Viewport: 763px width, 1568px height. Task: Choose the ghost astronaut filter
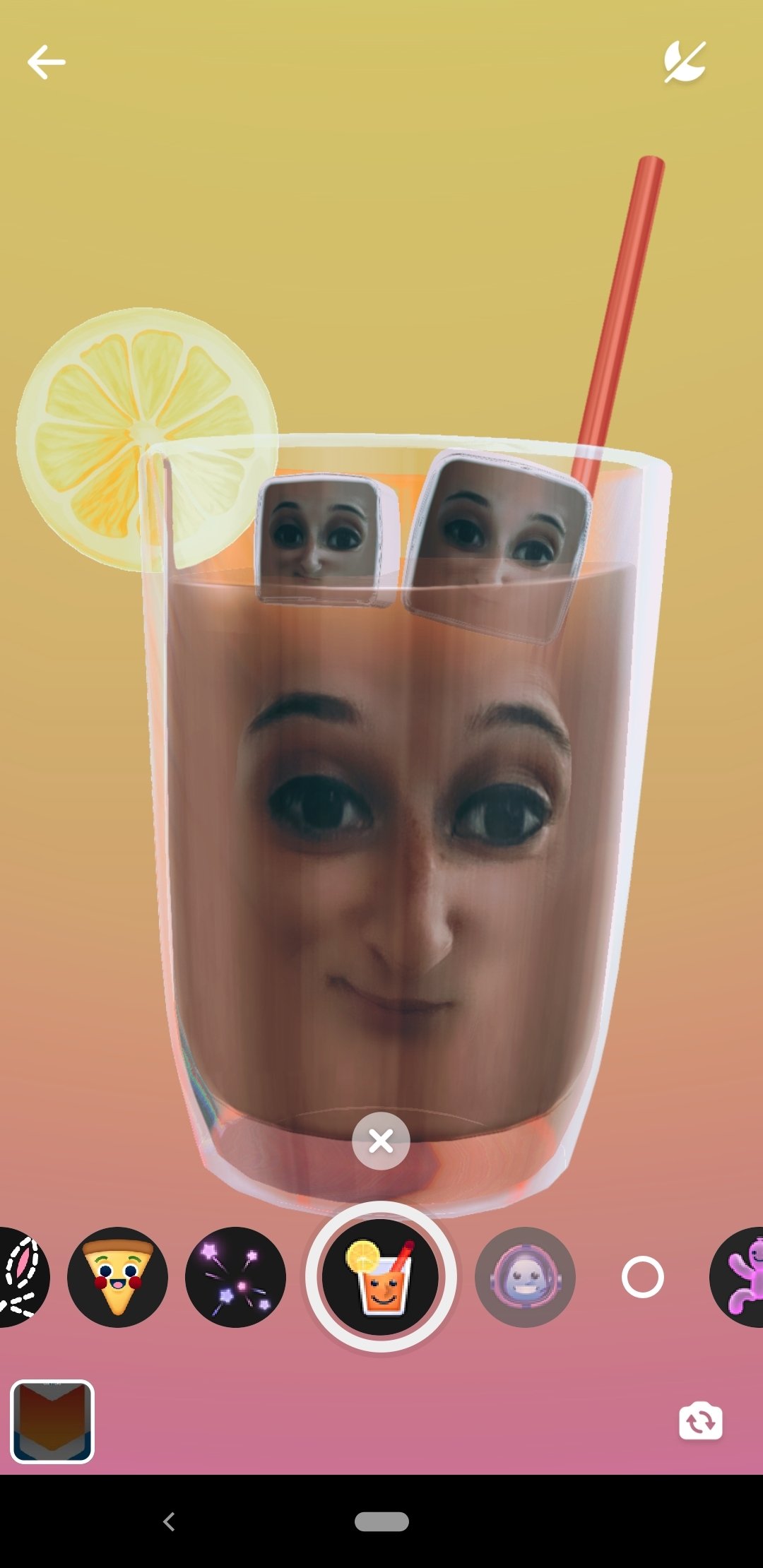tap(525, 1277)
